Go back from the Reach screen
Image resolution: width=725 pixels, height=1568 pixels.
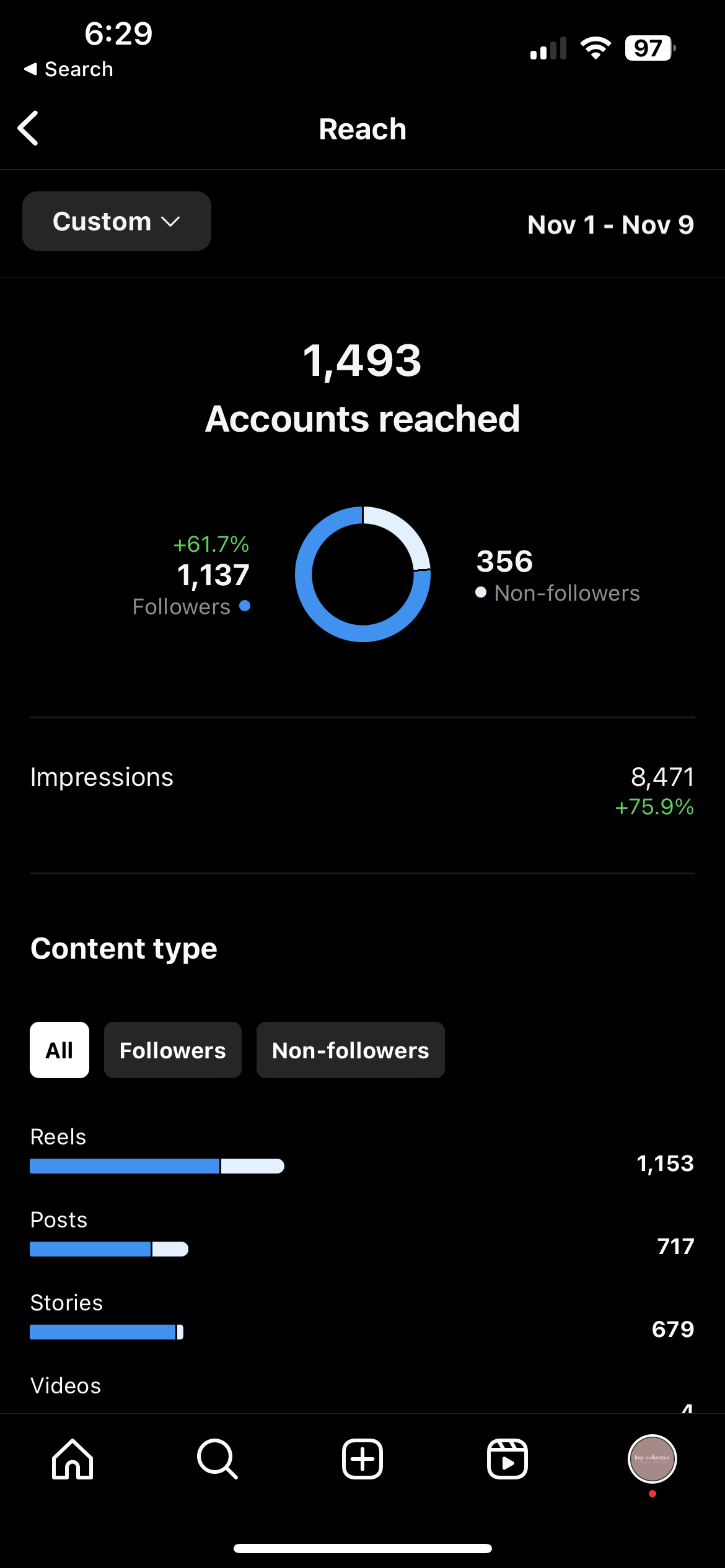[29, 128]
